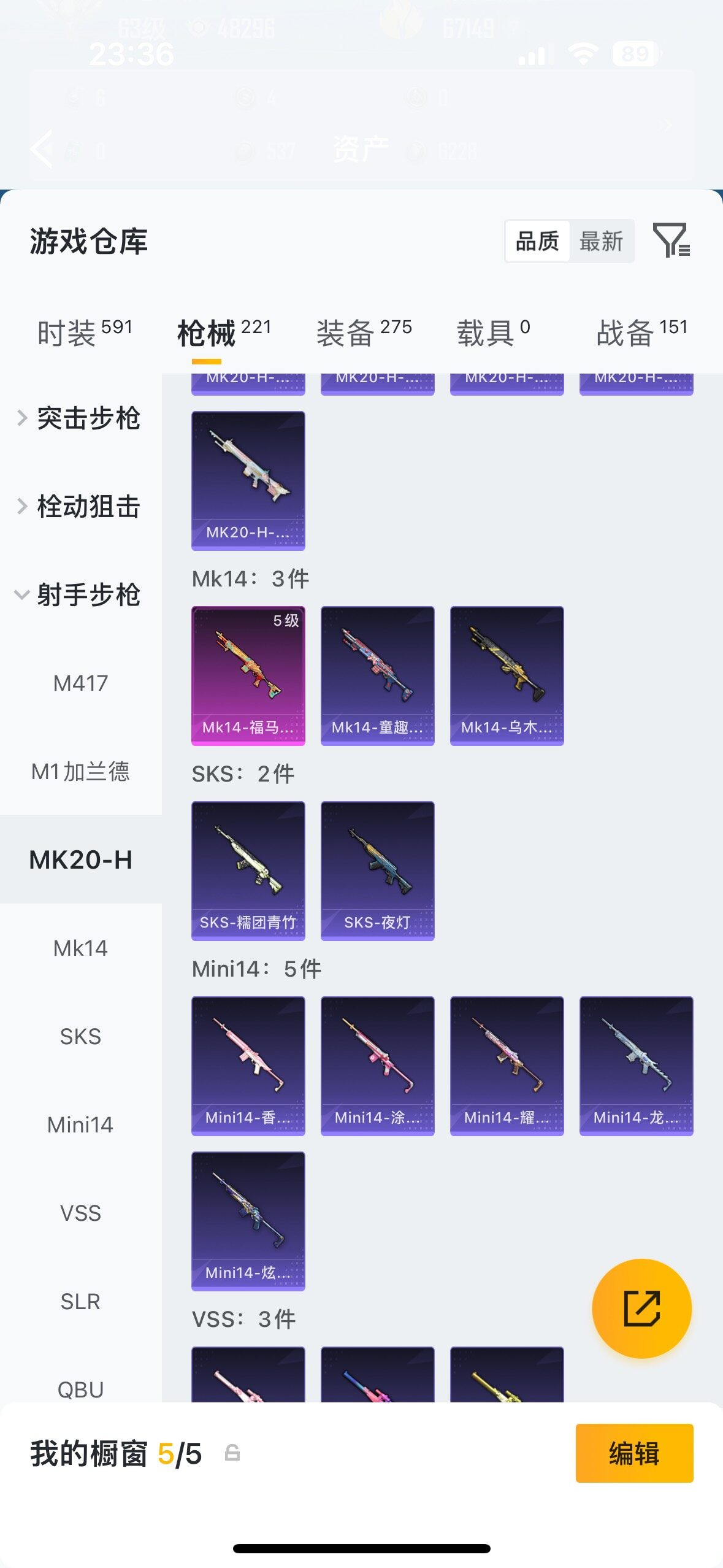View the SKS-夜灯 skin
This screenshot has width=723, height=1568.
coord(378,871)
